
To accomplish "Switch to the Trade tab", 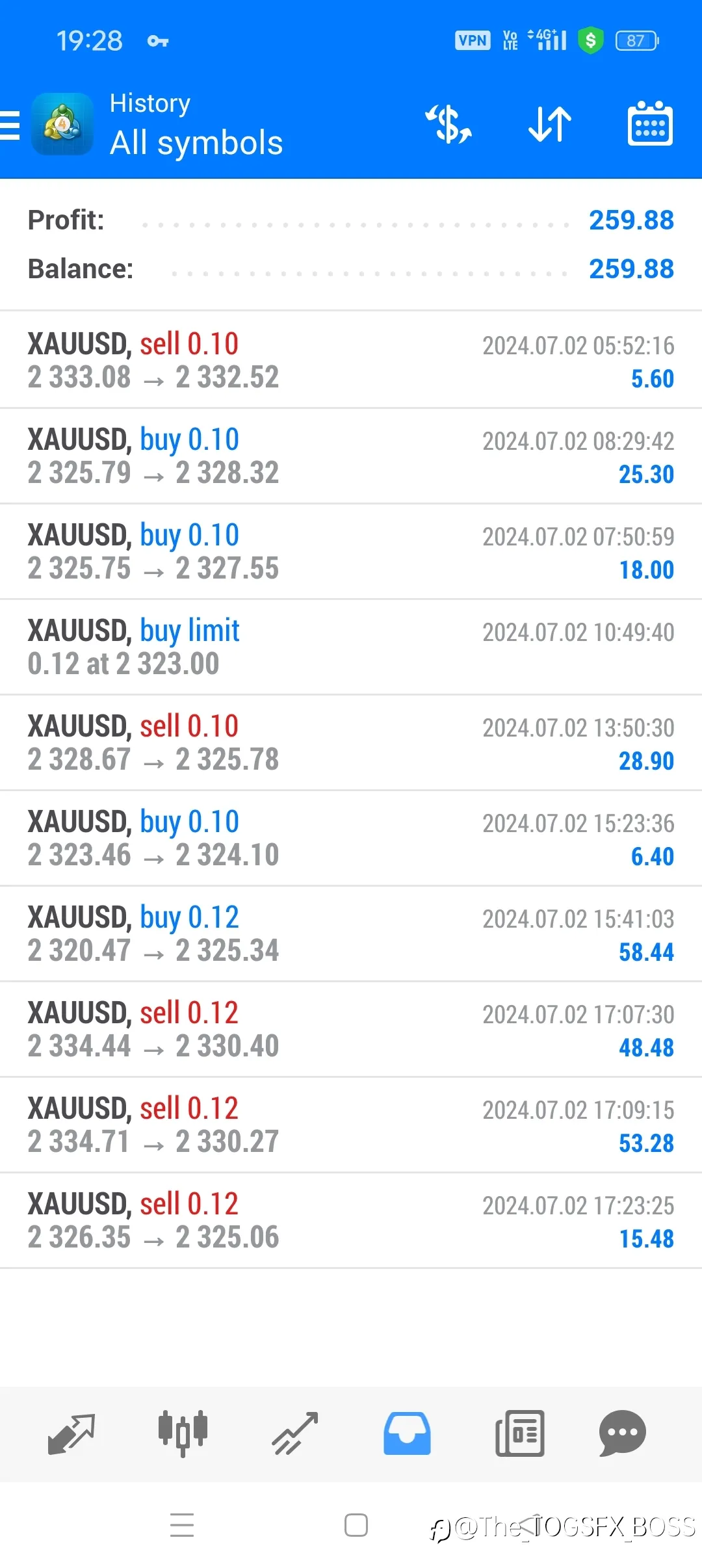I will pos(295,1433).
